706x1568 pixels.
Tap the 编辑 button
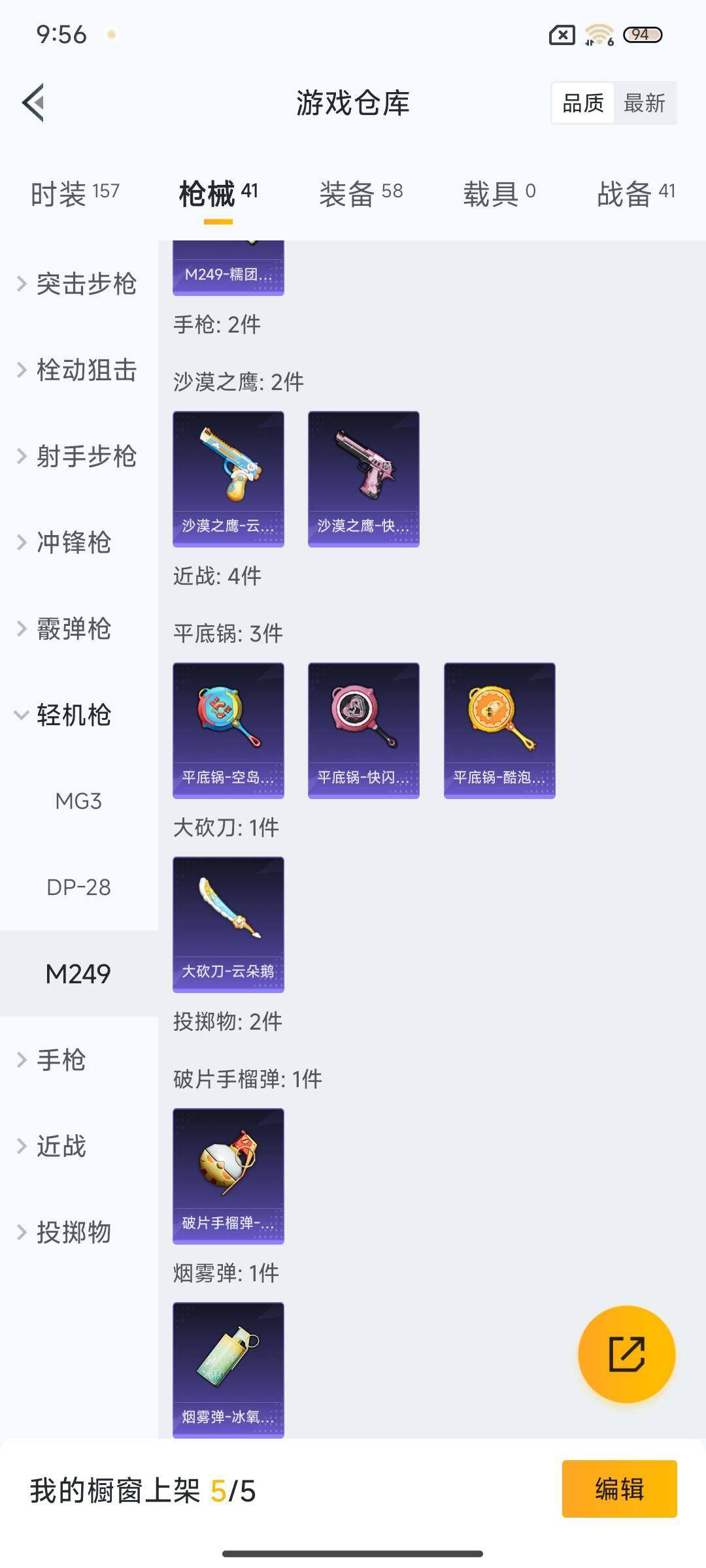619,1489
